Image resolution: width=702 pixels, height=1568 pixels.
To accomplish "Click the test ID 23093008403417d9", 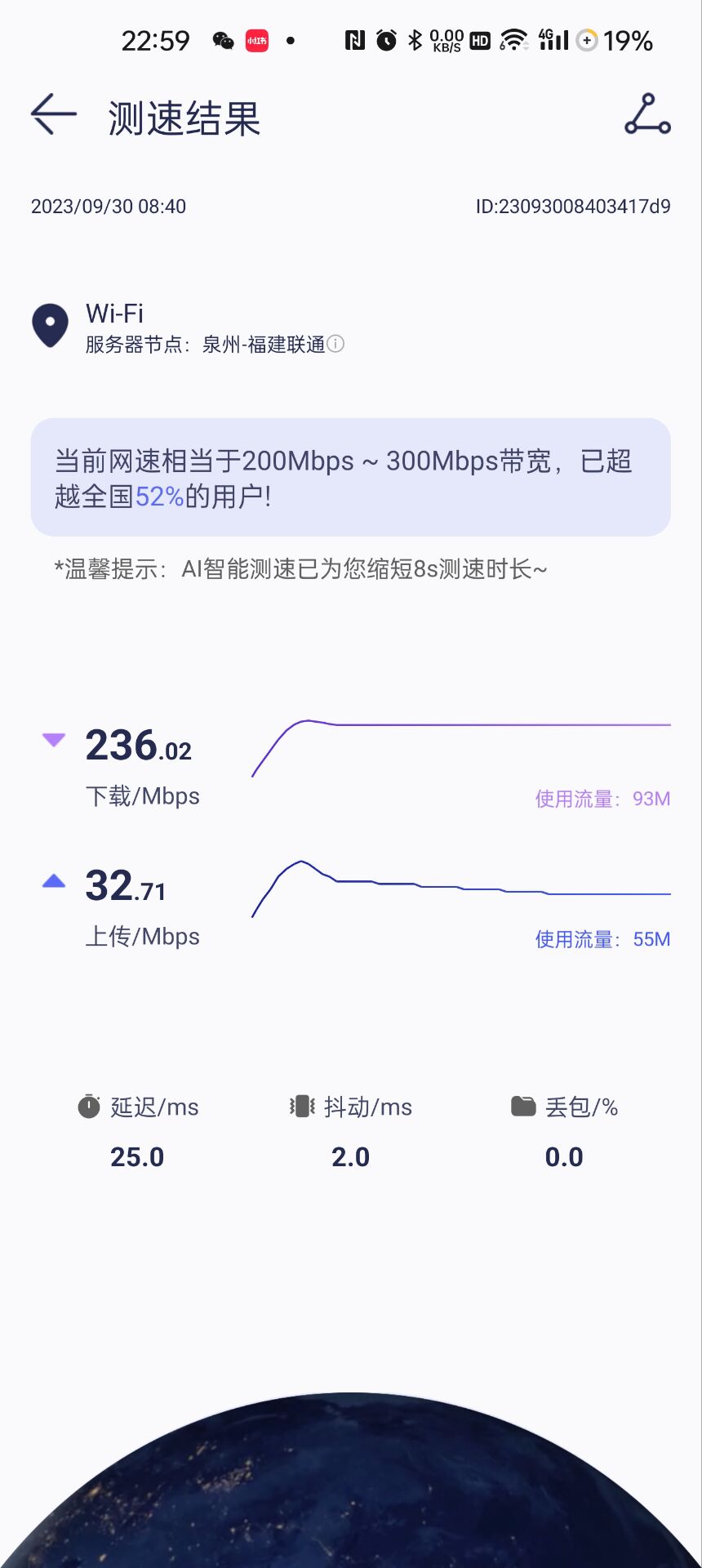I will pyautogui.click(x=574, y=207).
